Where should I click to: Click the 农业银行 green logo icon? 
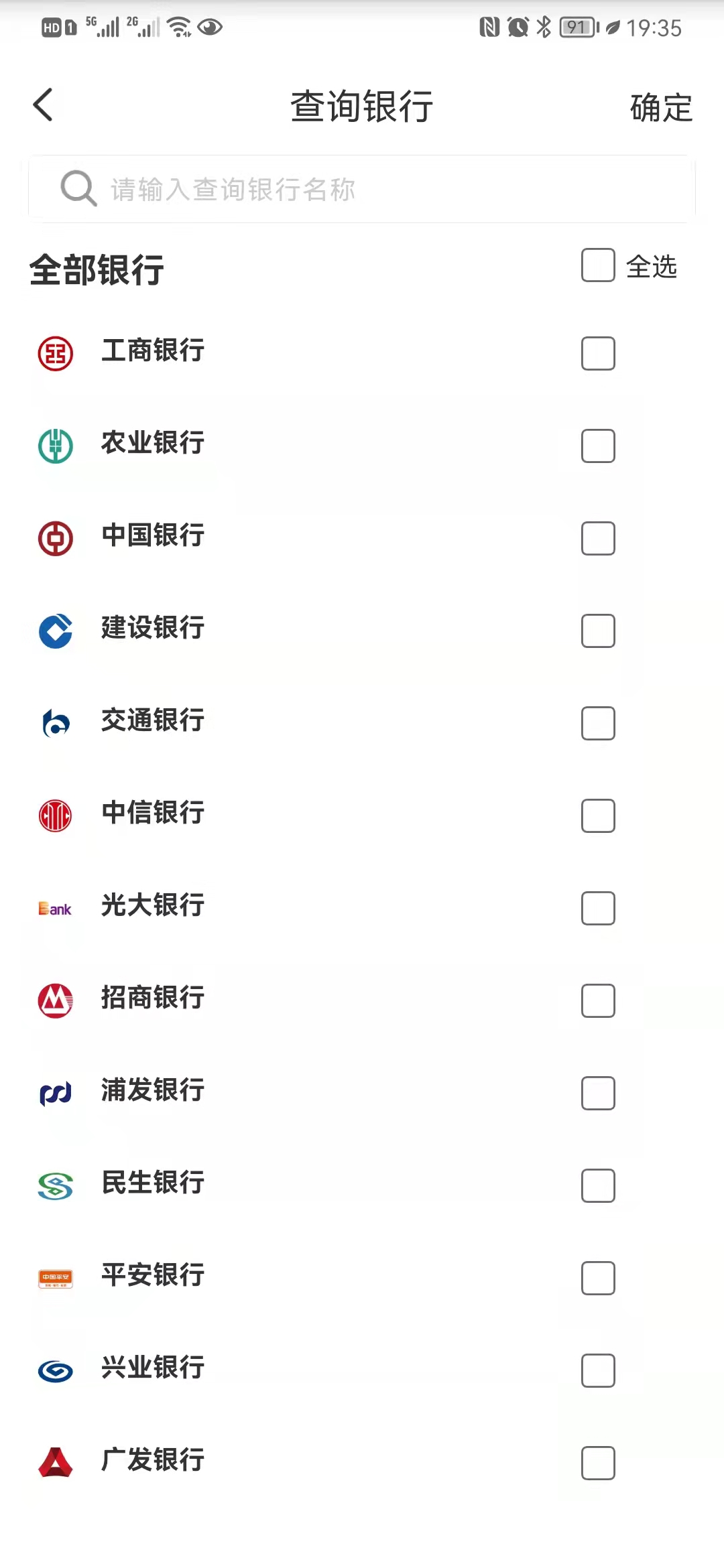[55, 445]
